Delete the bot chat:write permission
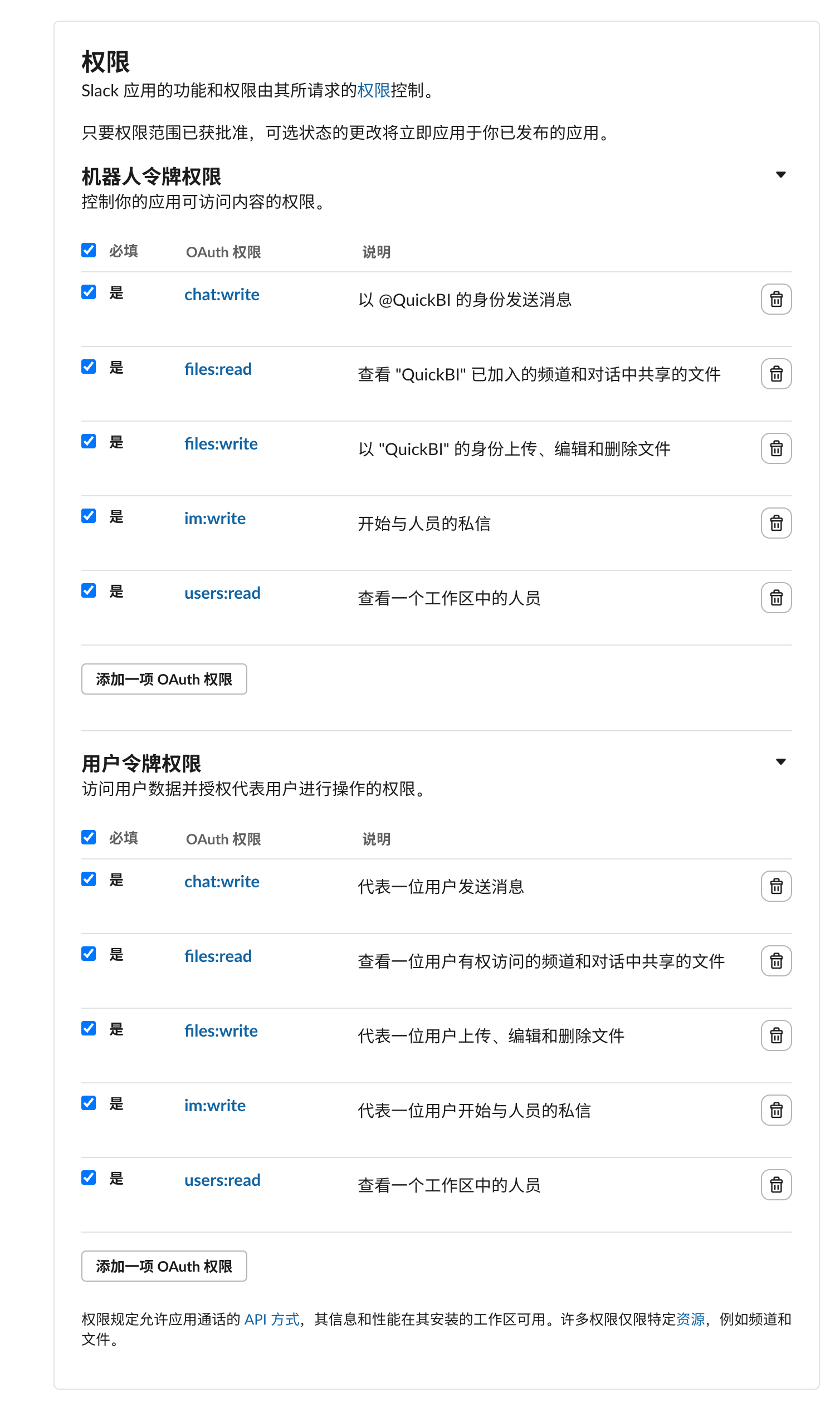The width and height of the screenshot is (840, 1407). (x=776, y=299)
